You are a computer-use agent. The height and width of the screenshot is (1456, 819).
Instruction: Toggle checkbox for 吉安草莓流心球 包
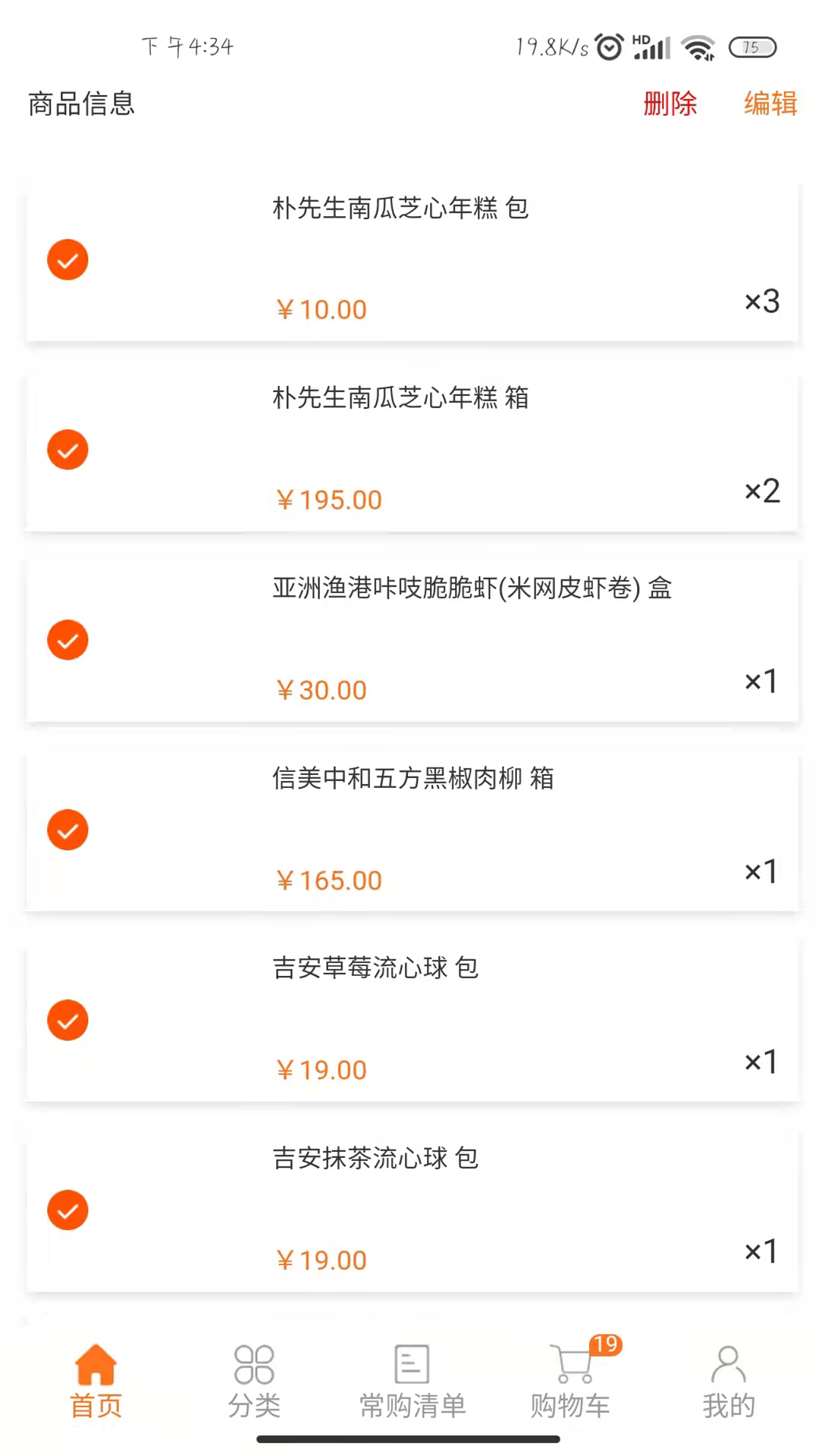68,1020
